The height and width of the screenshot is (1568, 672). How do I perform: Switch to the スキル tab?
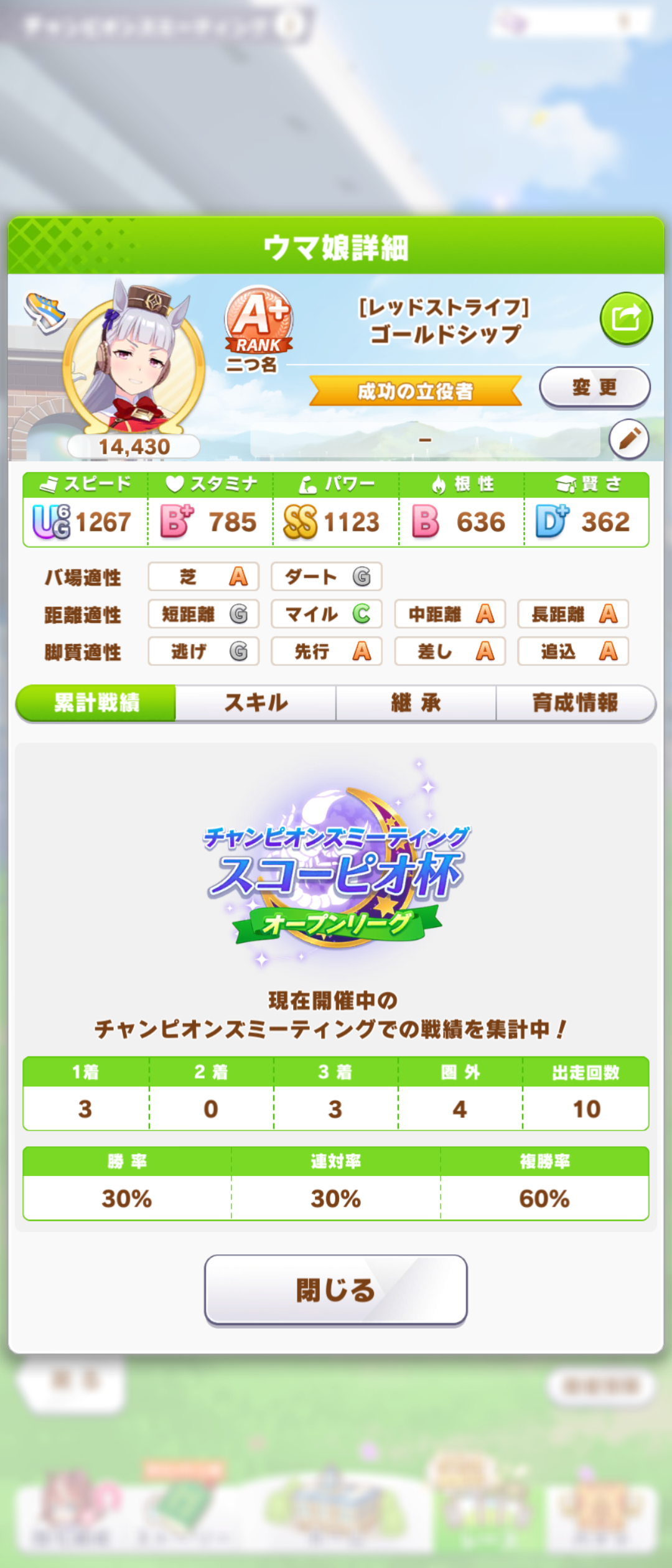point(256,703)
